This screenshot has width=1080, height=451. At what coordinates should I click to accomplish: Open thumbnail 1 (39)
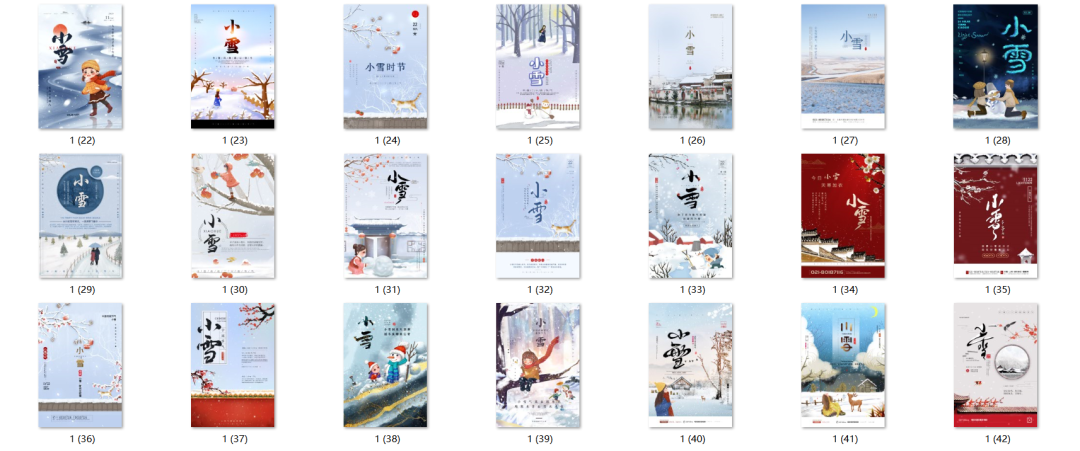pos(538,366)
